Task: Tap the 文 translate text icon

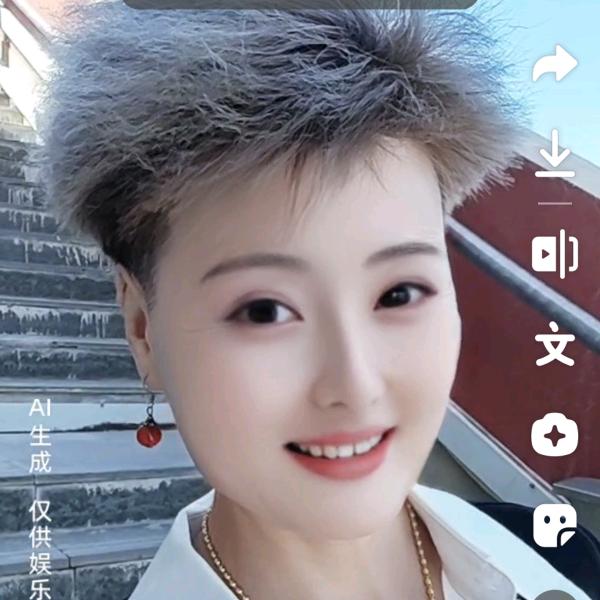Action: 554,344
